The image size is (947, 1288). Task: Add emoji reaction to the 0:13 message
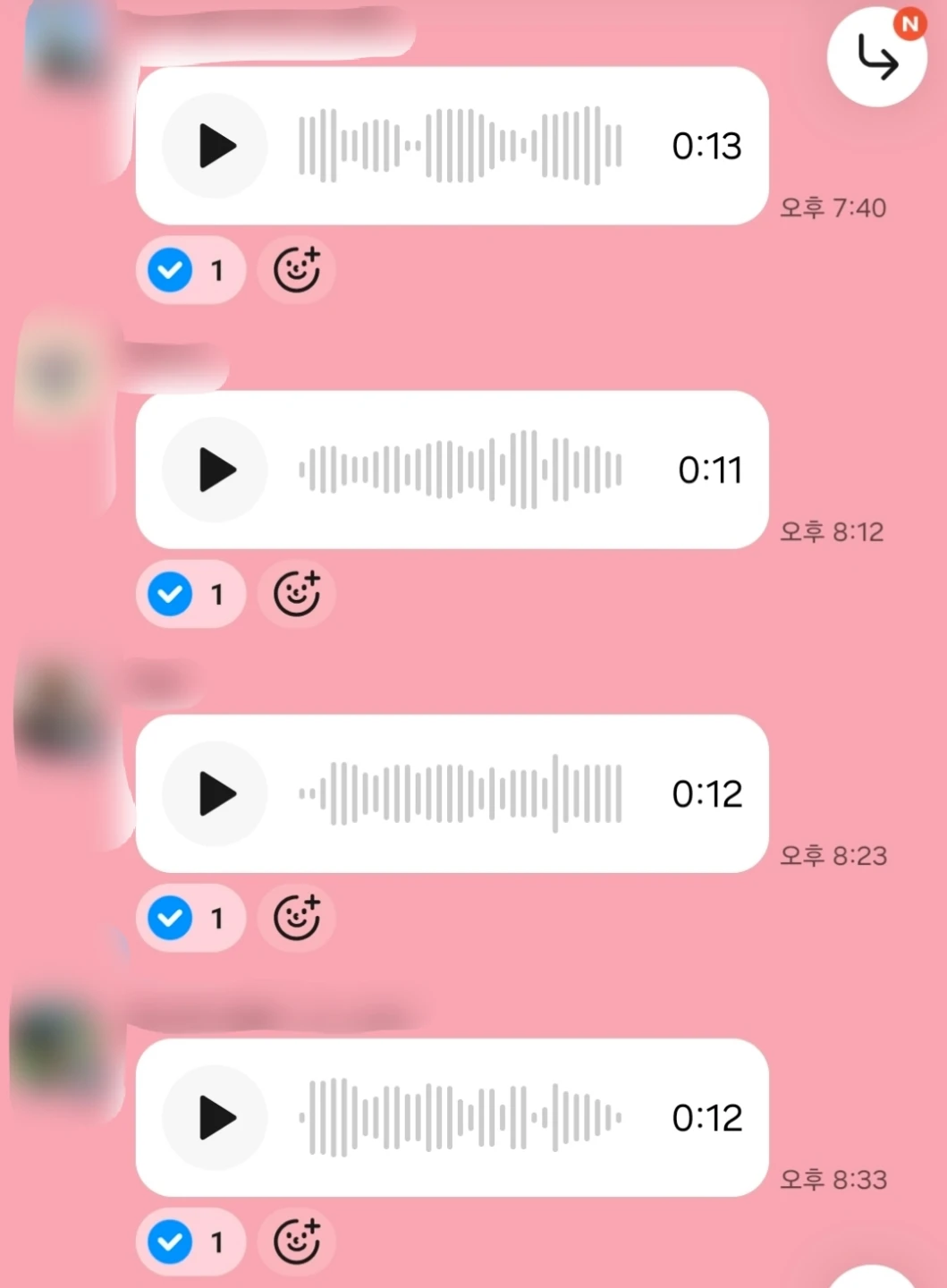click(297, 270)
